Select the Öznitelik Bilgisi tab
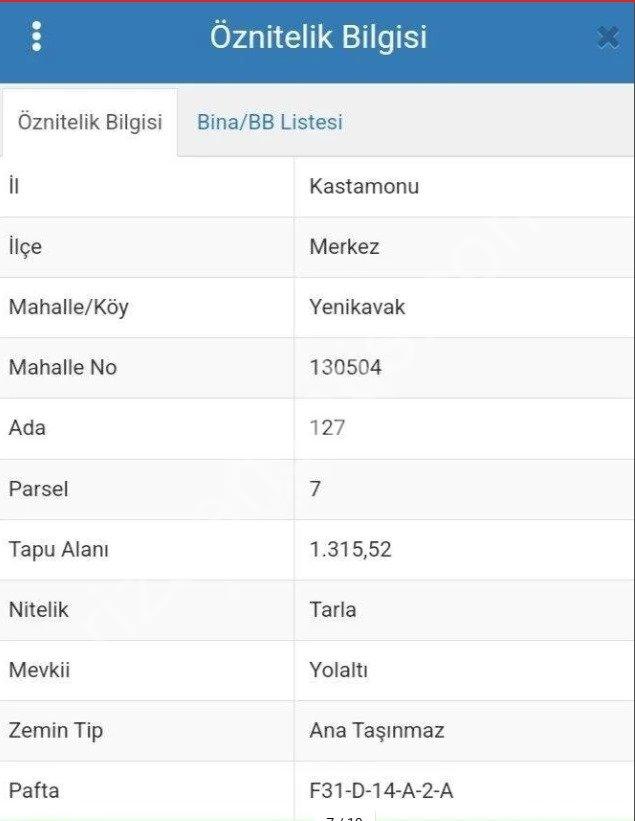Image resolution: width=635 pixels, height=821 pixels. click(x=90, y=122)
